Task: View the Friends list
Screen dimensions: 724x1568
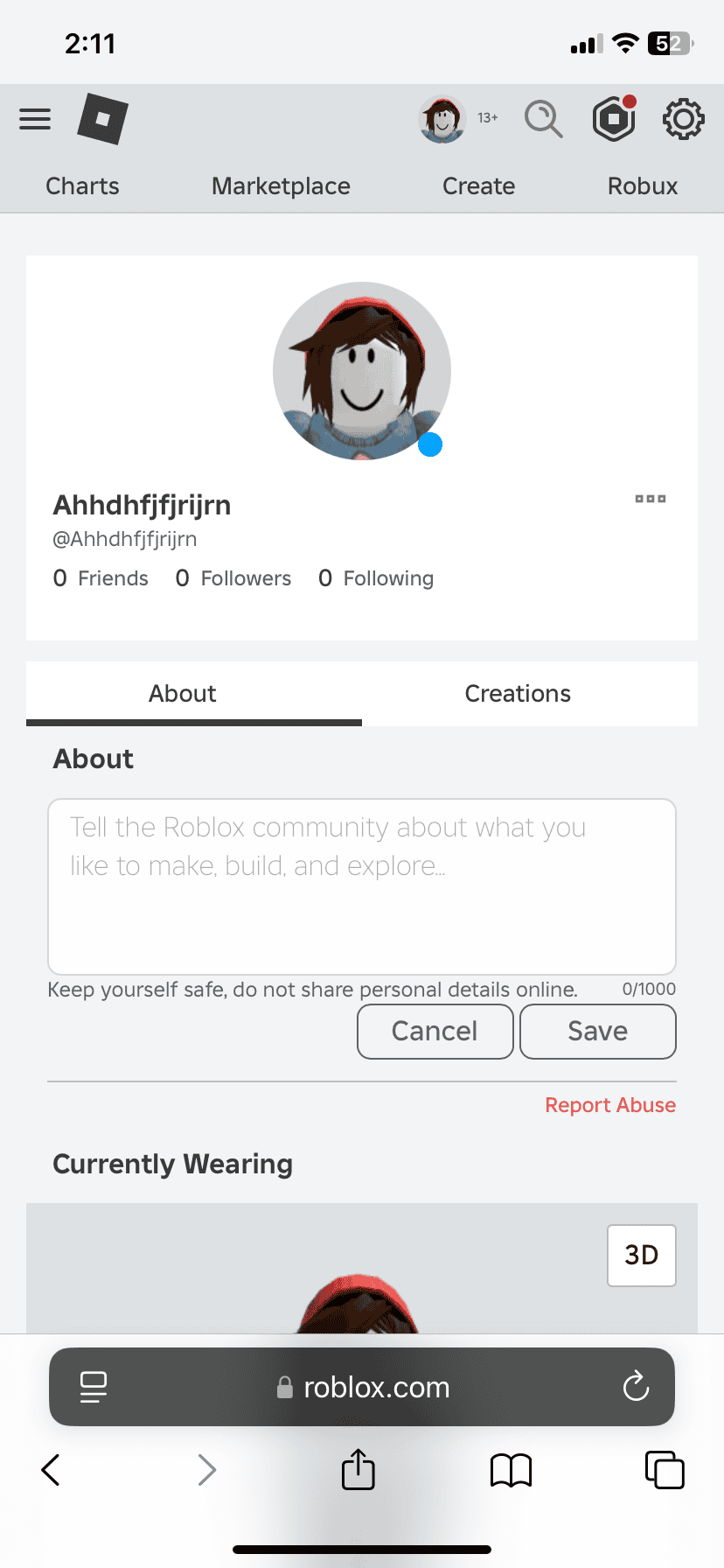Action: tap(101, 578)
